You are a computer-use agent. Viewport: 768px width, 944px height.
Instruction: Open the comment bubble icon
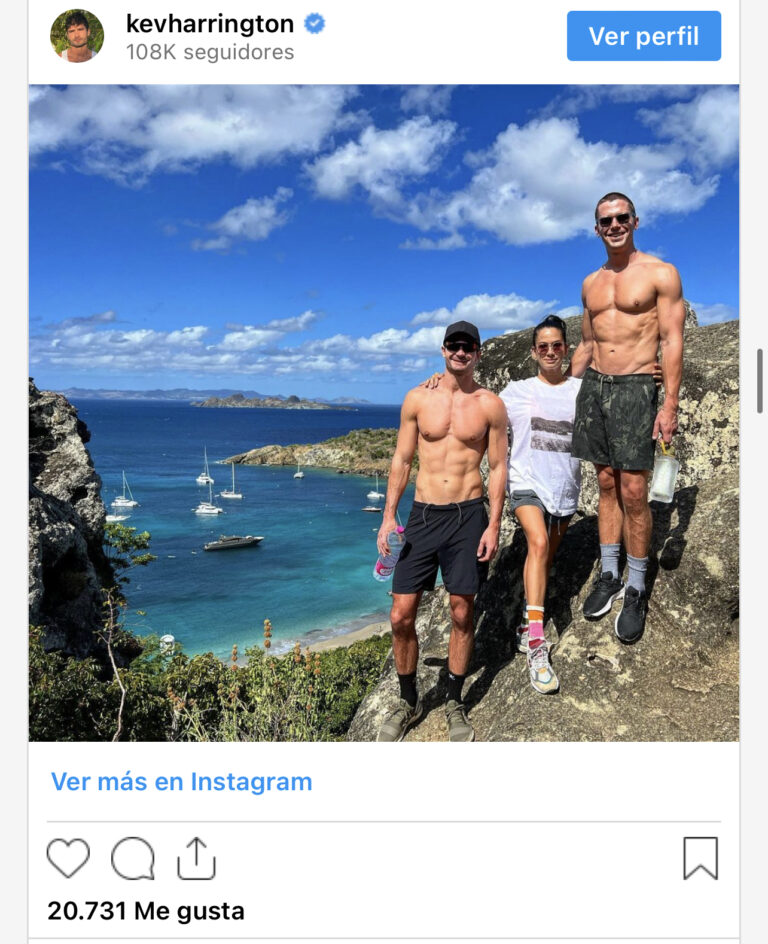[133, 858]
